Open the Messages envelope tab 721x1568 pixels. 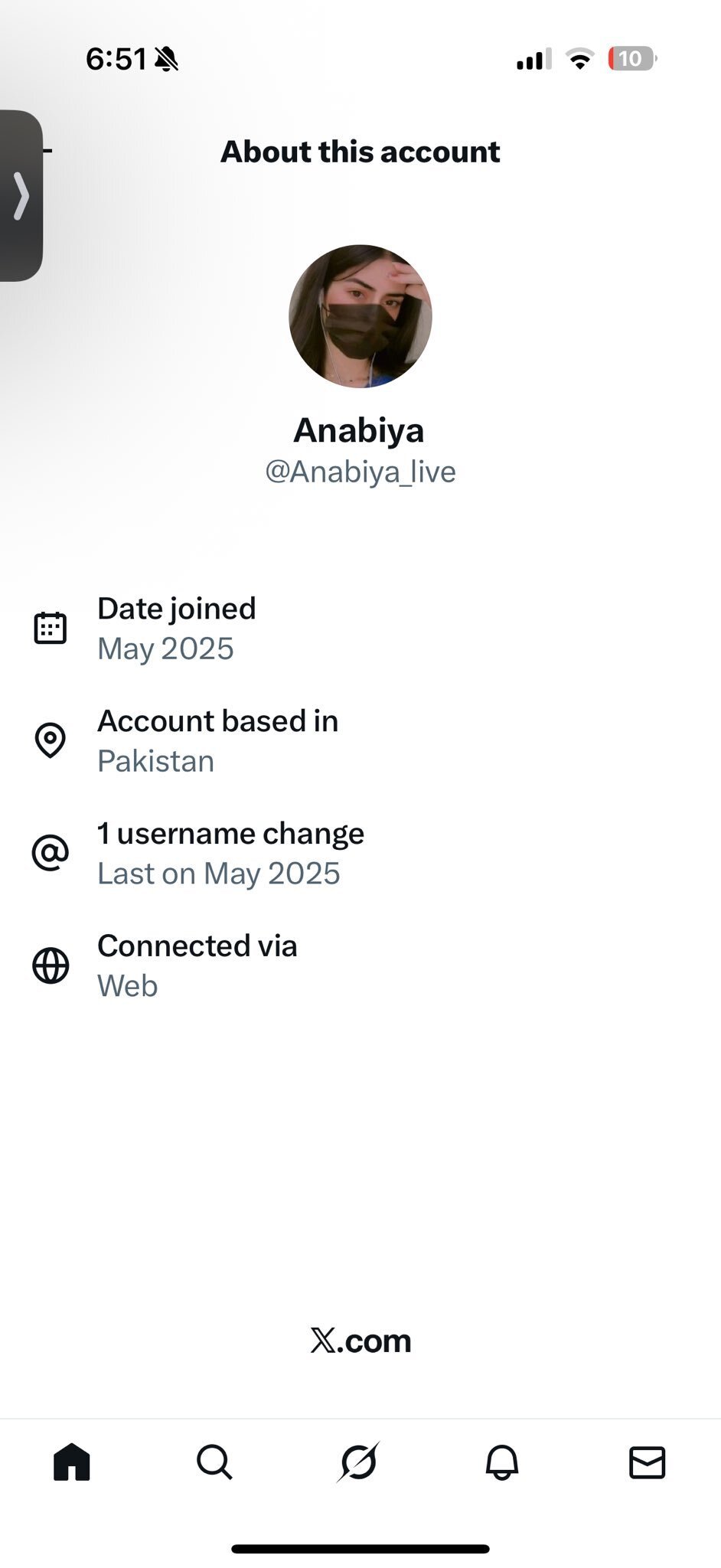(647, 1462)
